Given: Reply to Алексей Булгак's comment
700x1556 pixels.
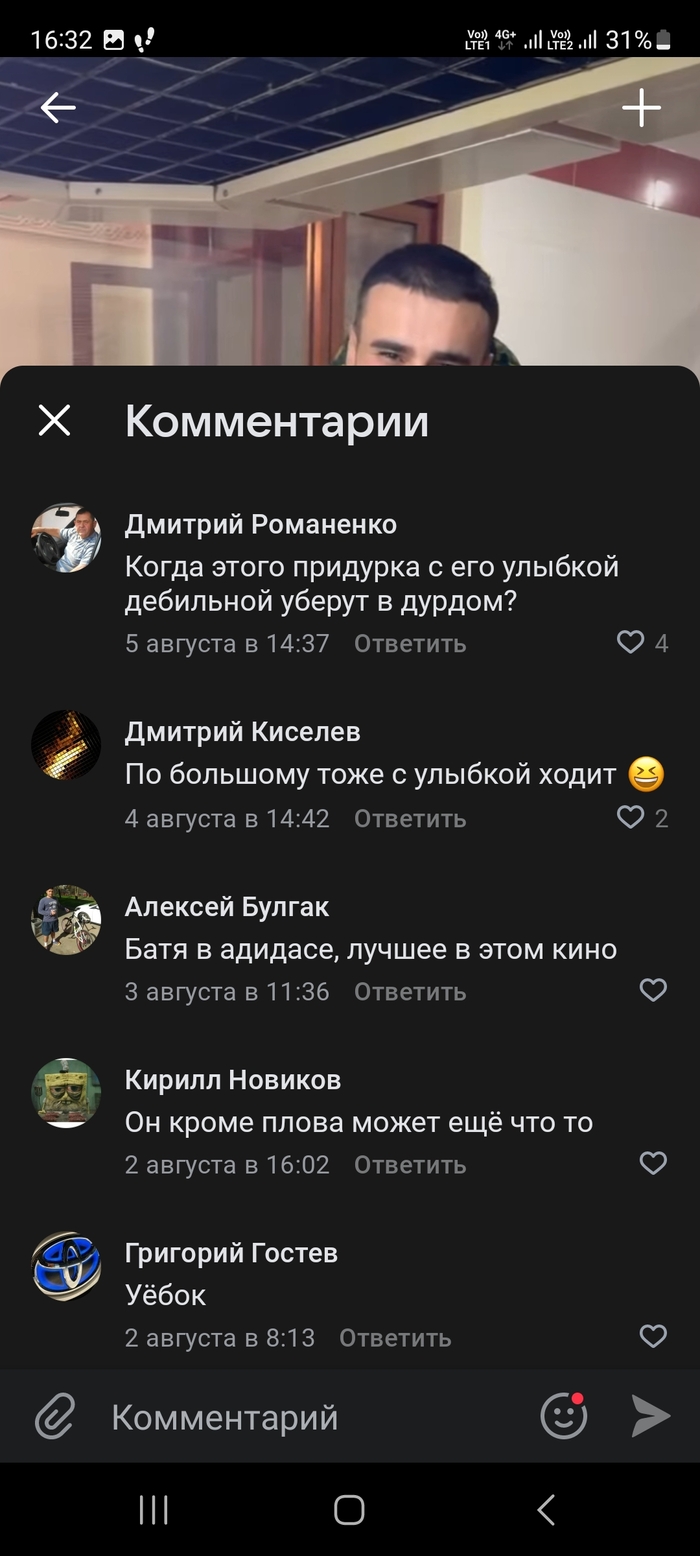Looking at the screenshot, I should (410, 991).
